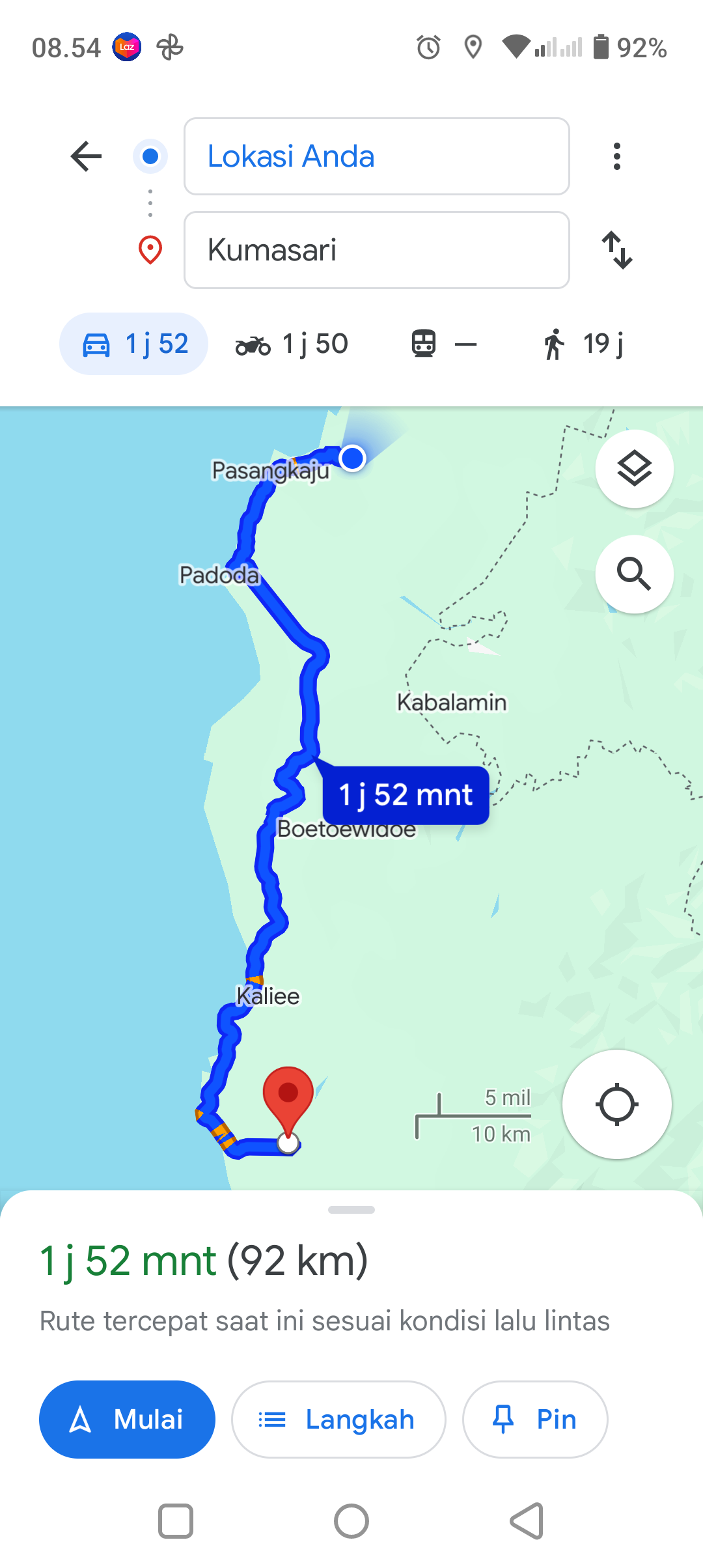The width and height of the screenshot is (703, 1568).
Task: Swap the start and destination
Action: (617, 250)
